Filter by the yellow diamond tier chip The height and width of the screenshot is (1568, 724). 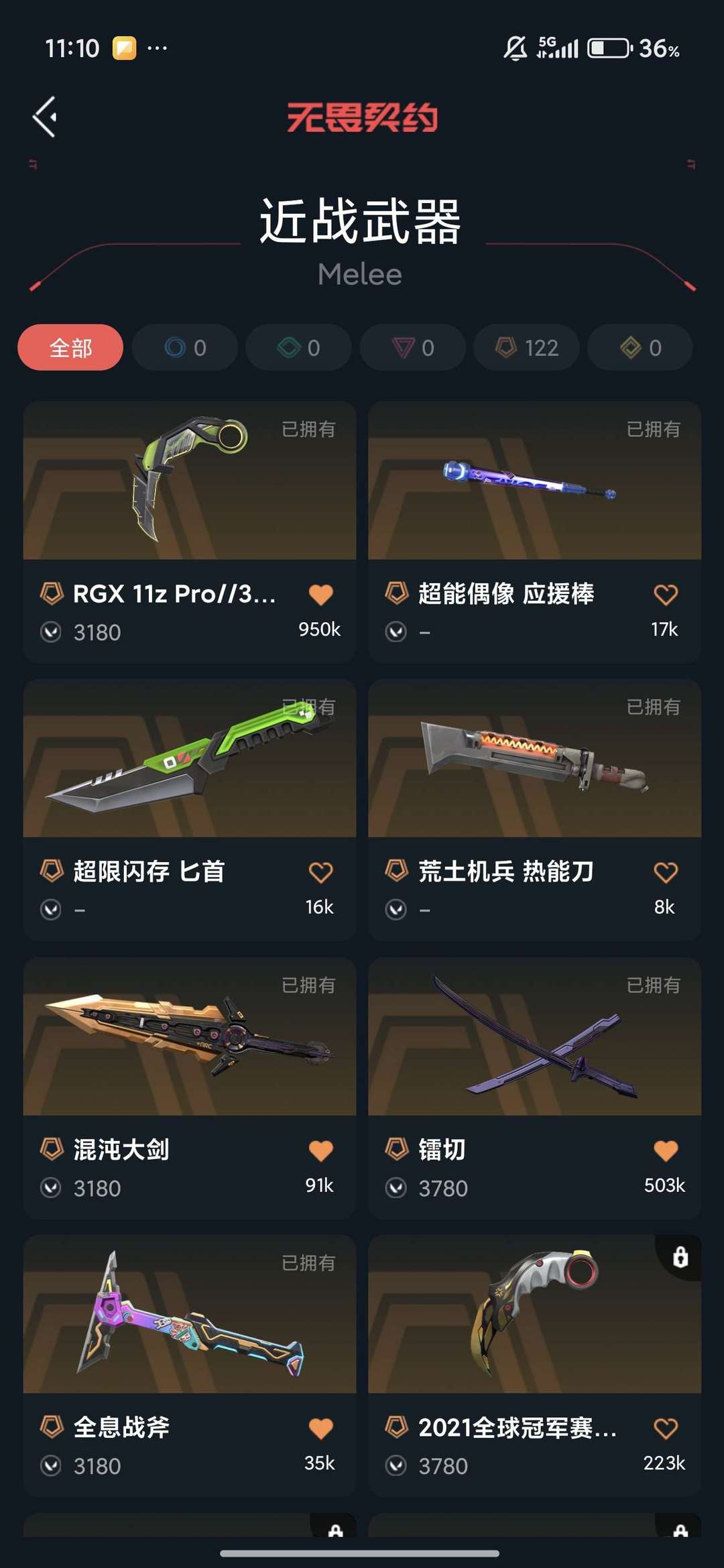point(640,347)
